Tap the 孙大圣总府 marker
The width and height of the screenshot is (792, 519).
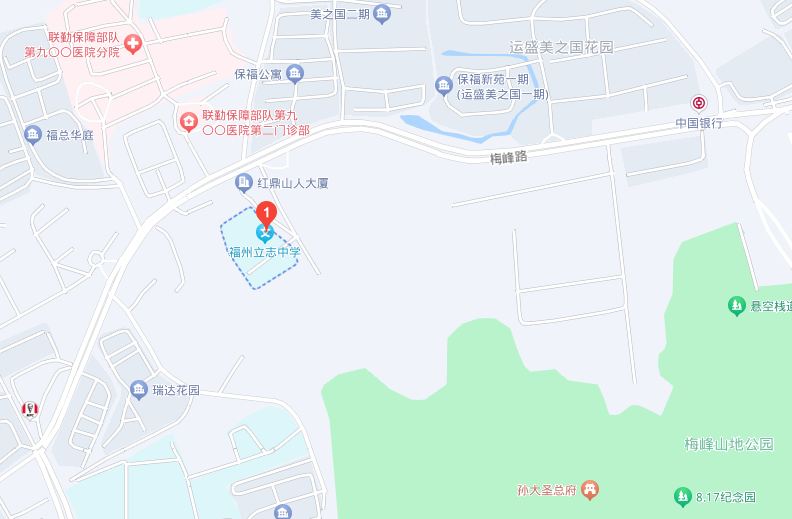[x=591, y=489]
